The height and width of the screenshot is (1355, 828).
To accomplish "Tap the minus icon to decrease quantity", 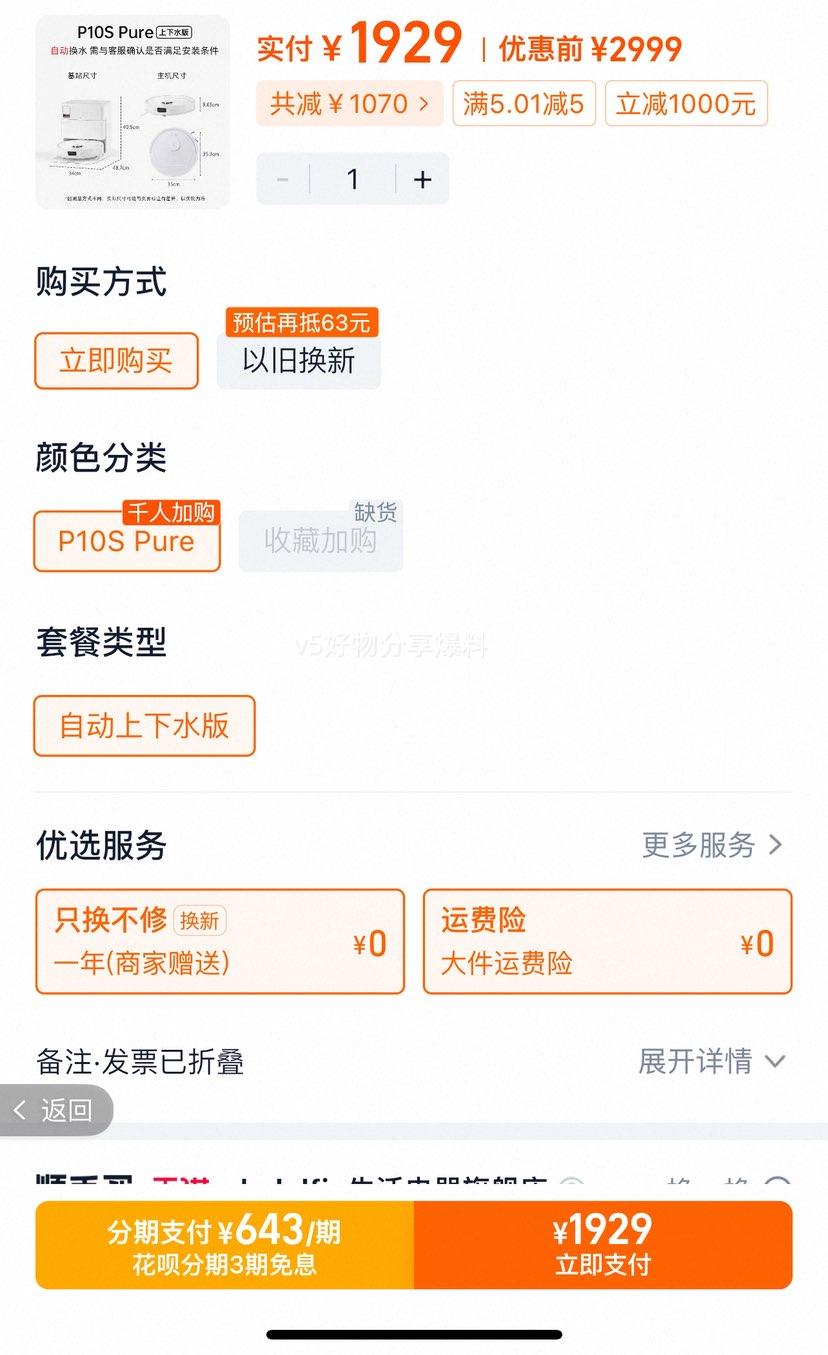I will coord(281,178).
